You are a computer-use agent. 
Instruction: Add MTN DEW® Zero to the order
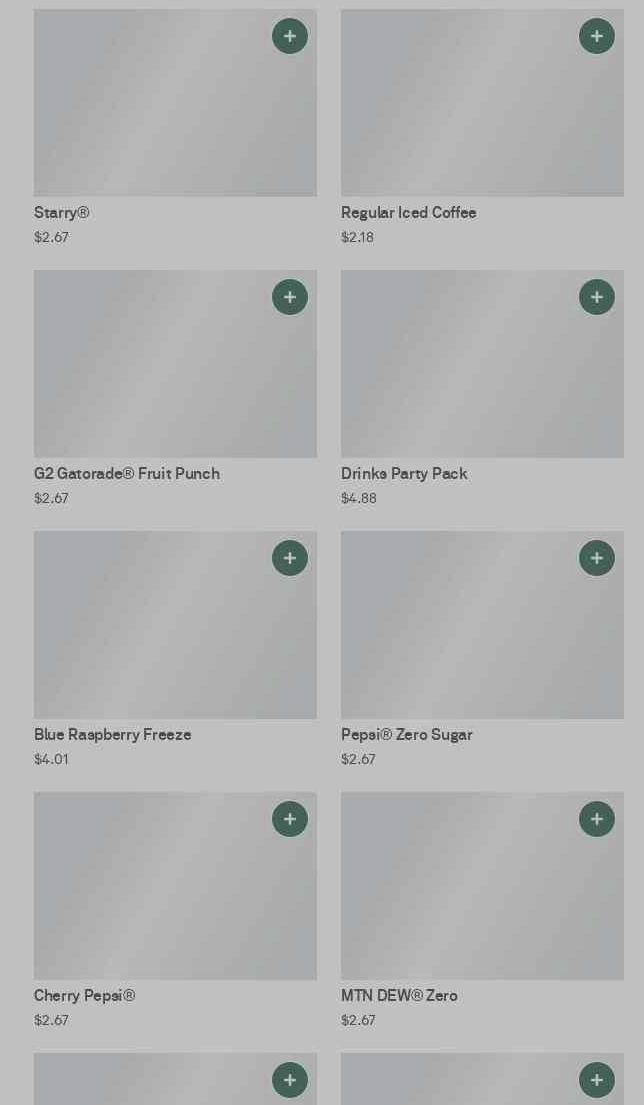(597, 820)
